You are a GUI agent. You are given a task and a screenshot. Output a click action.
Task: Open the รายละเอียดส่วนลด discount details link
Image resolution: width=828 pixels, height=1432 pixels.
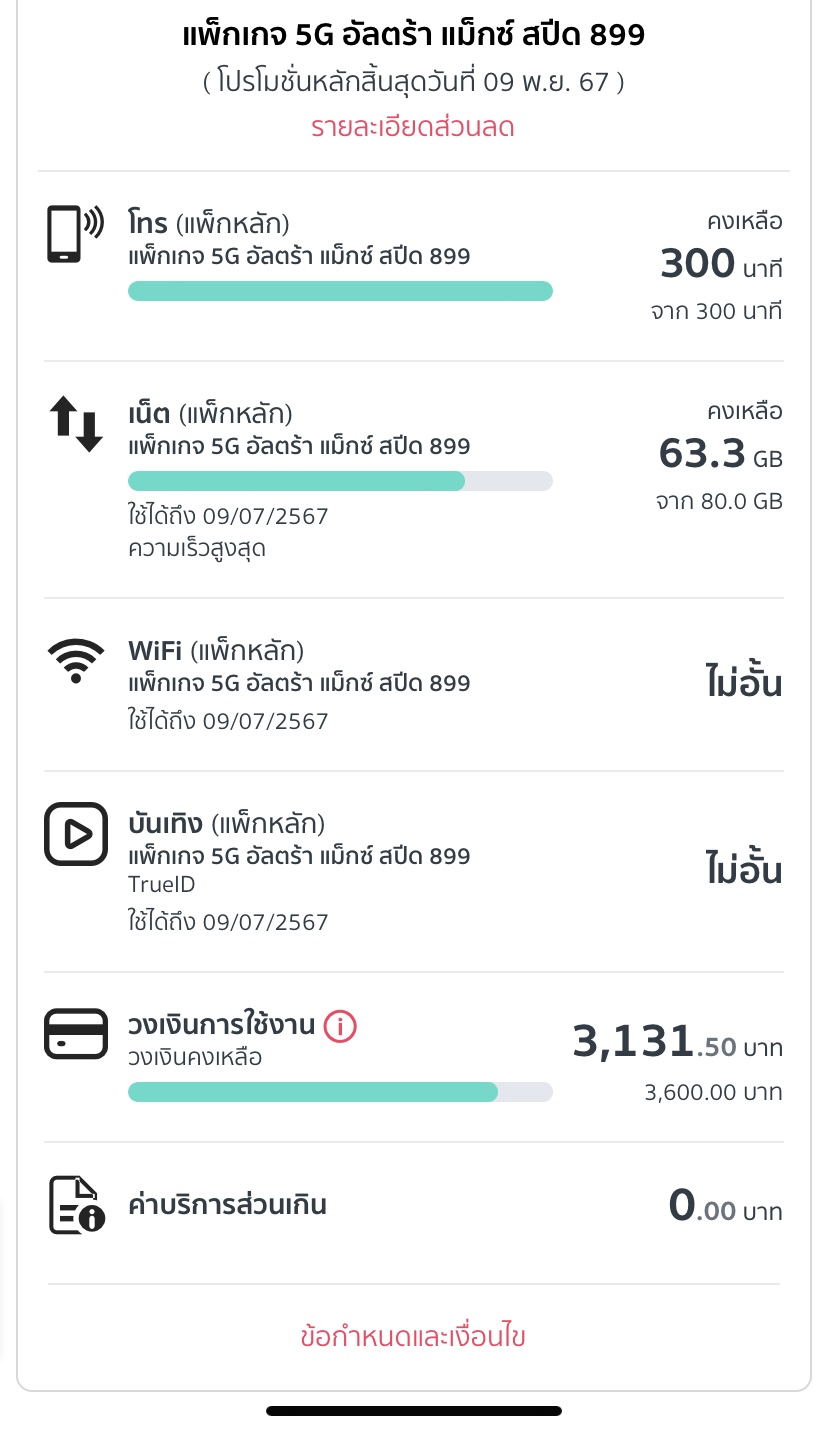coord(413,127)
